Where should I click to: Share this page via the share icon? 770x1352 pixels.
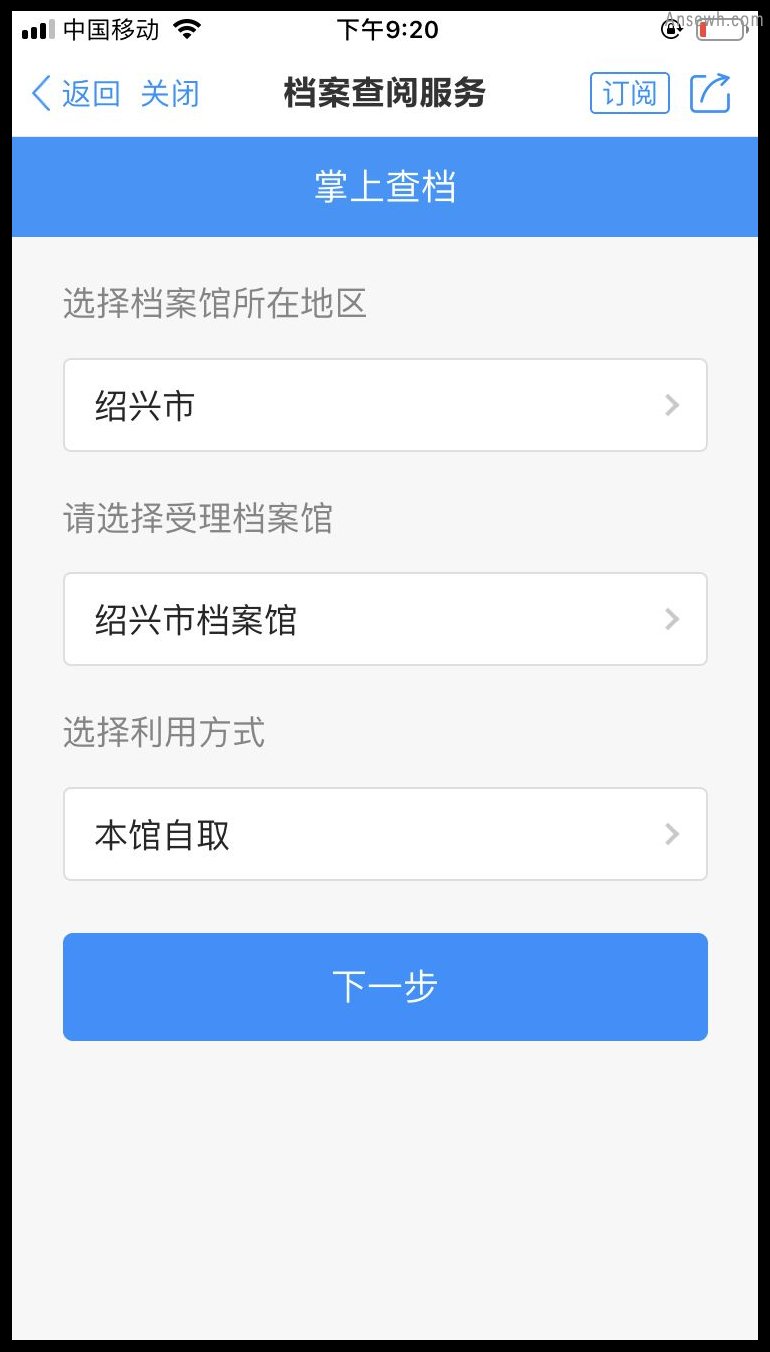(711, 93)
